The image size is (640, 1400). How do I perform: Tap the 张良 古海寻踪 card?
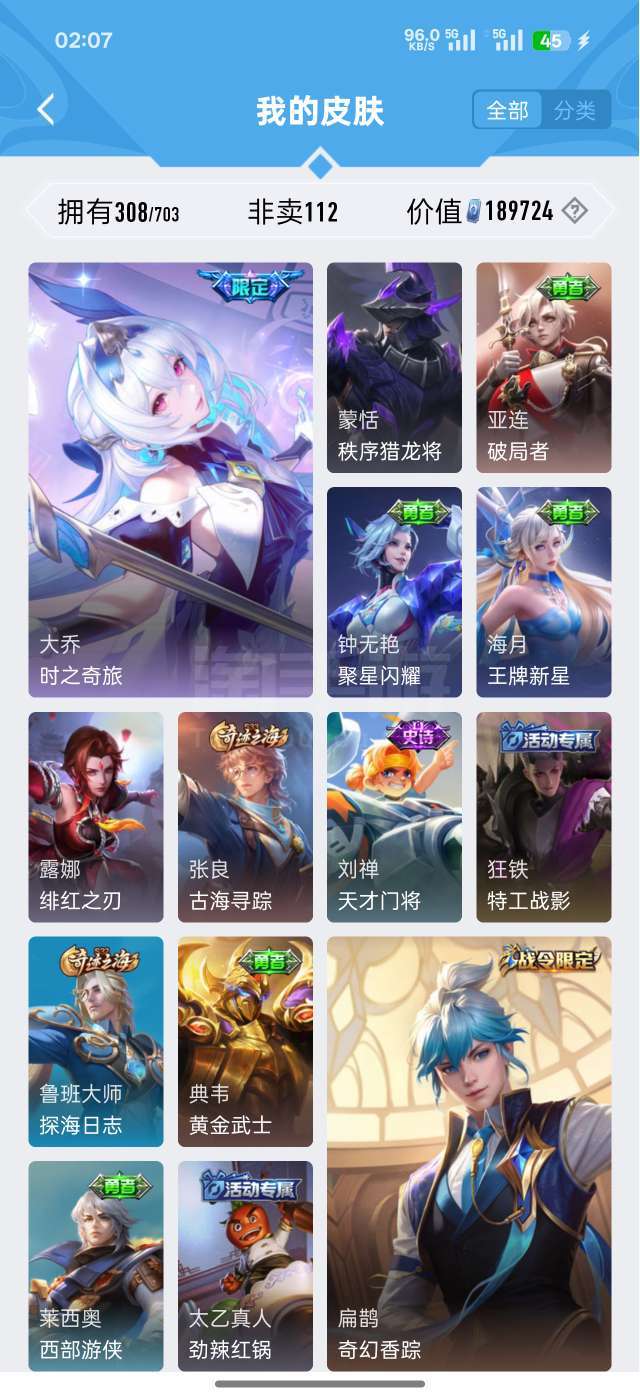[245, 817]
